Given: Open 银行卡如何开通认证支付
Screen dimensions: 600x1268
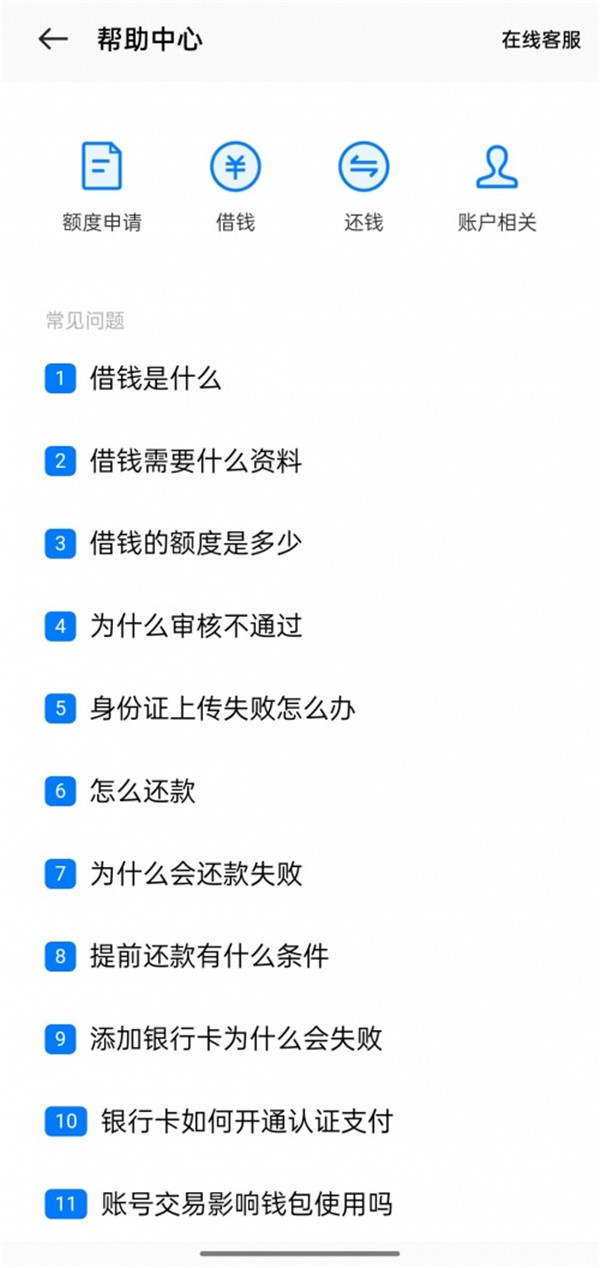Looking at the screenshot, I should point(246,1121).
